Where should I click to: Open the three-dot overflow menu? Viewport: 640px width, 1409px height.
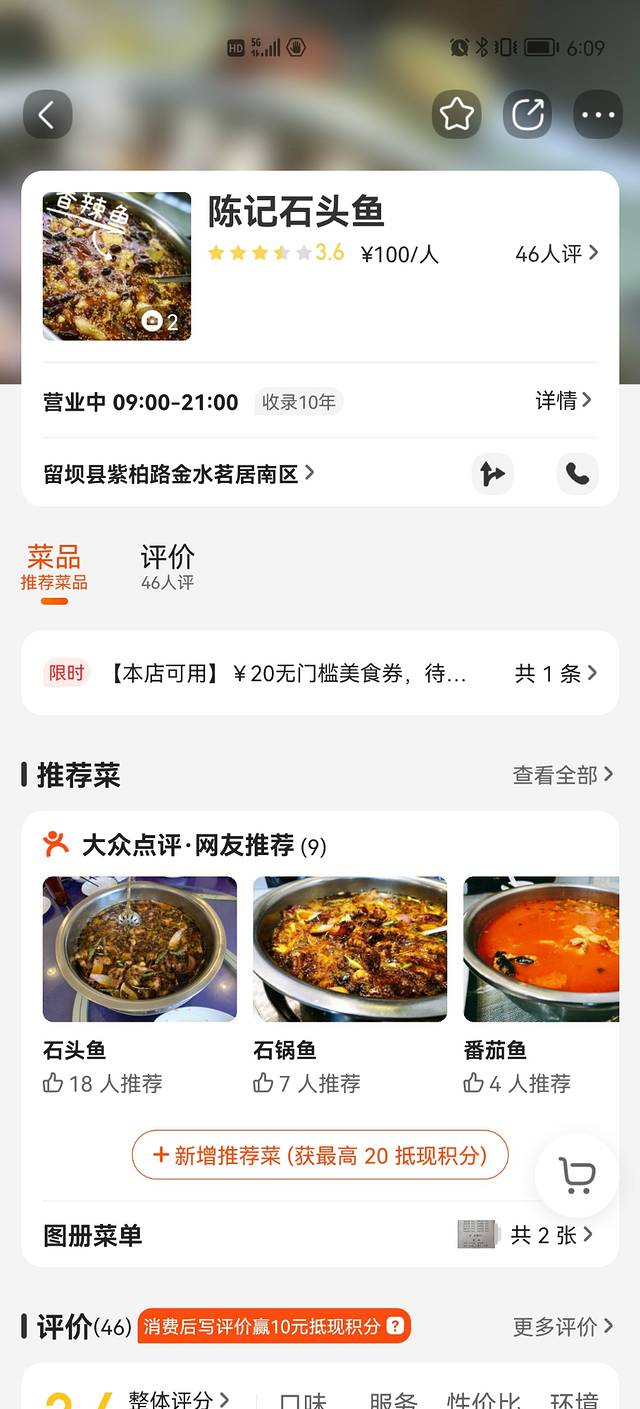[598, 115]
